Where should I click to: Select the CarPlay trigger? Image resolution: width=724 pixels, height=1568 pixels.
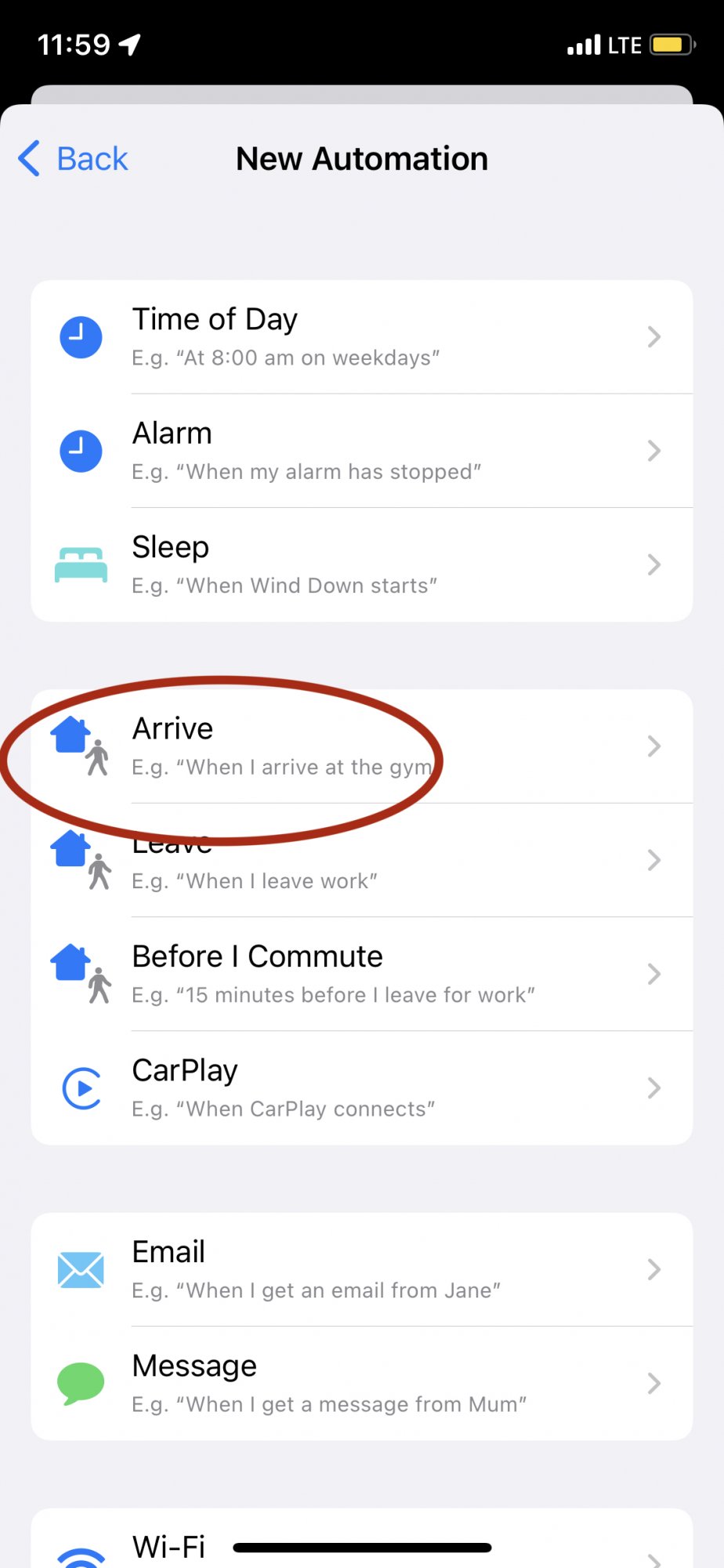(360, 1088)
